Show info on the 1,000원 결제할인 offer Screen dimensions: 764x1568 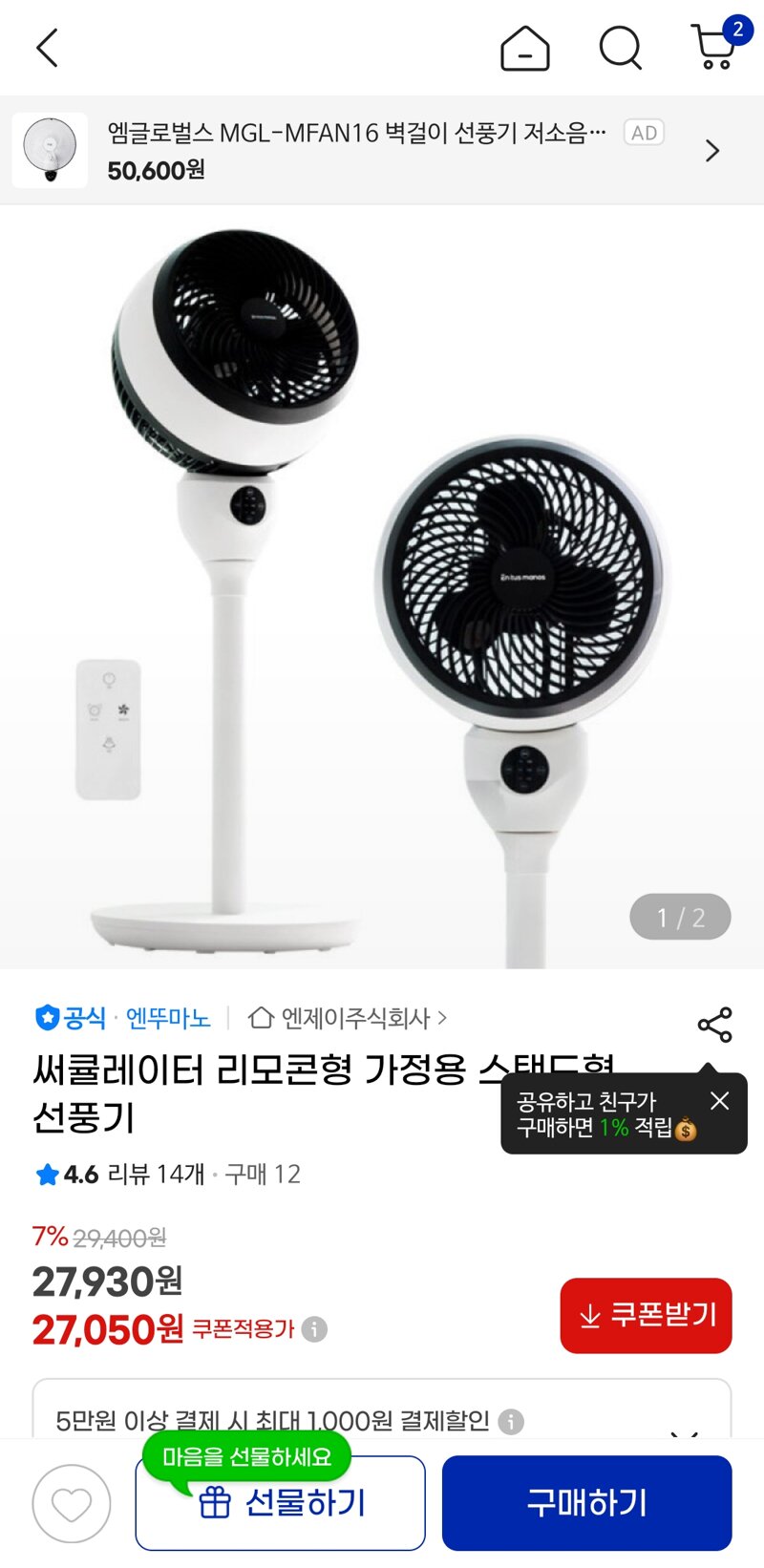tap(512, 1422)
